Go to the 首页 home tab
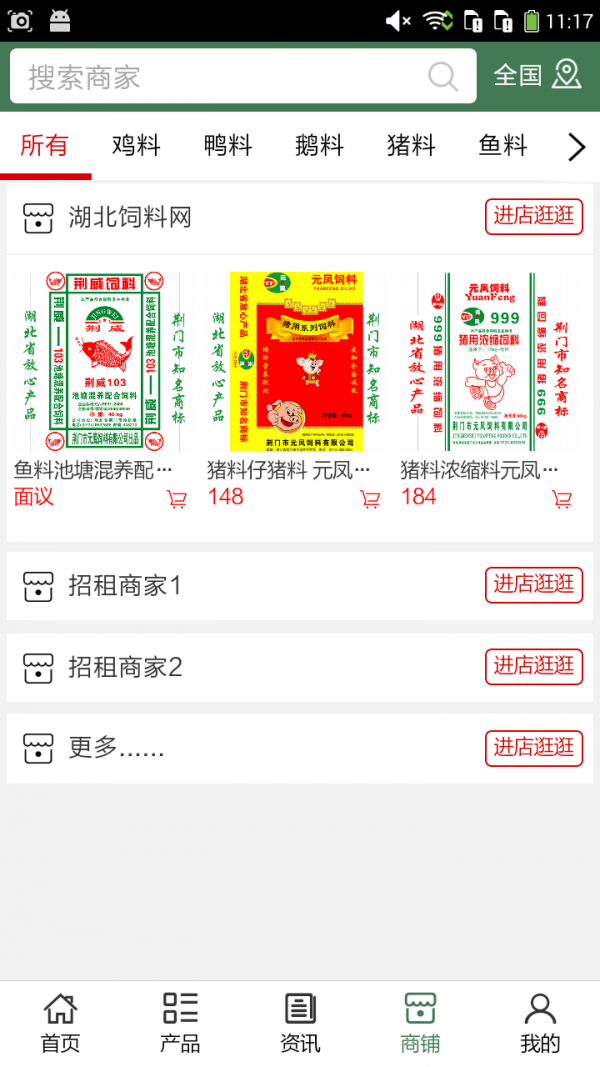Screen dimensions: 600x1067 (60, 1023)
